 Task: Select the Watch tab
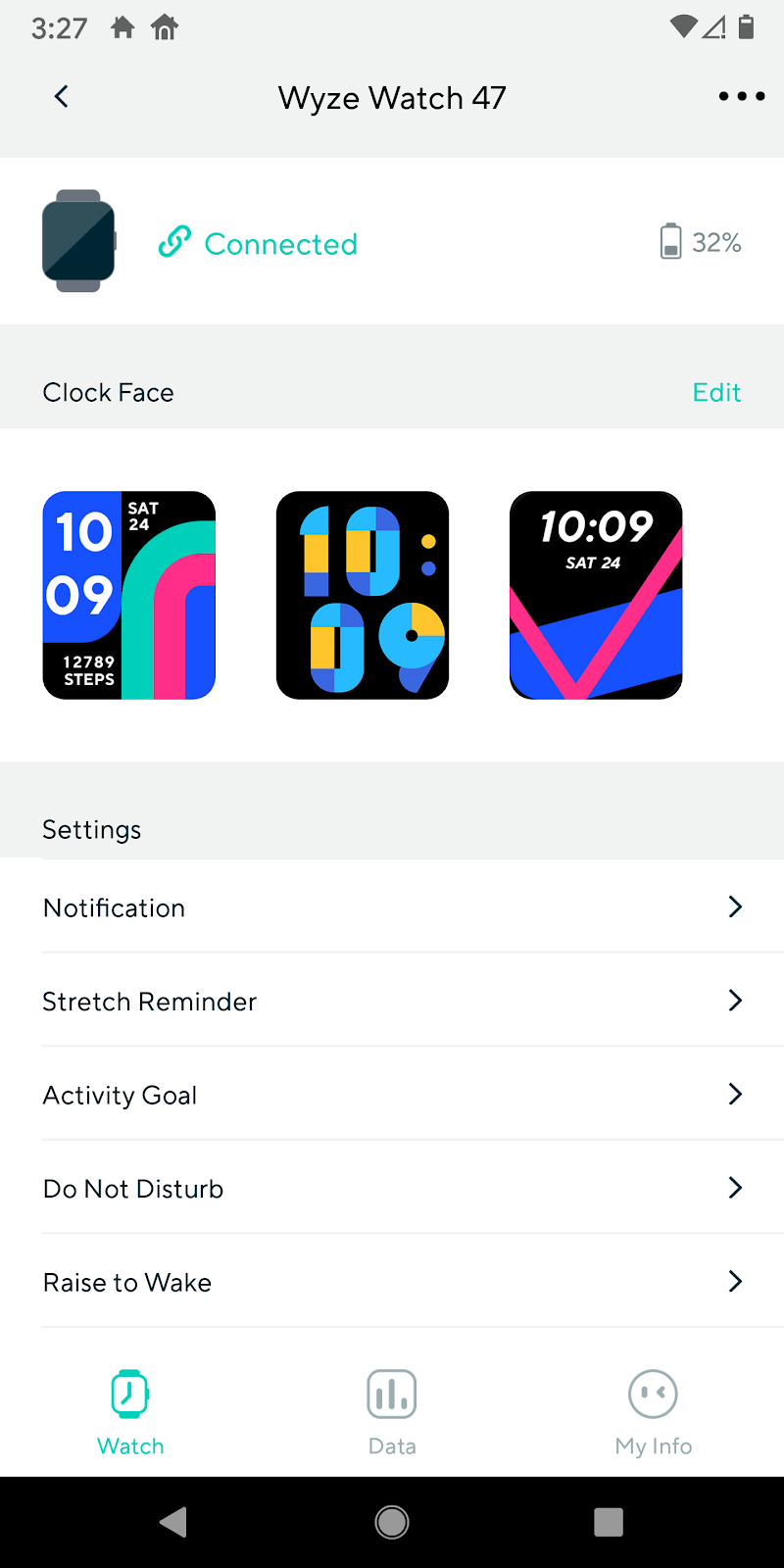(x=130, y=1411)
